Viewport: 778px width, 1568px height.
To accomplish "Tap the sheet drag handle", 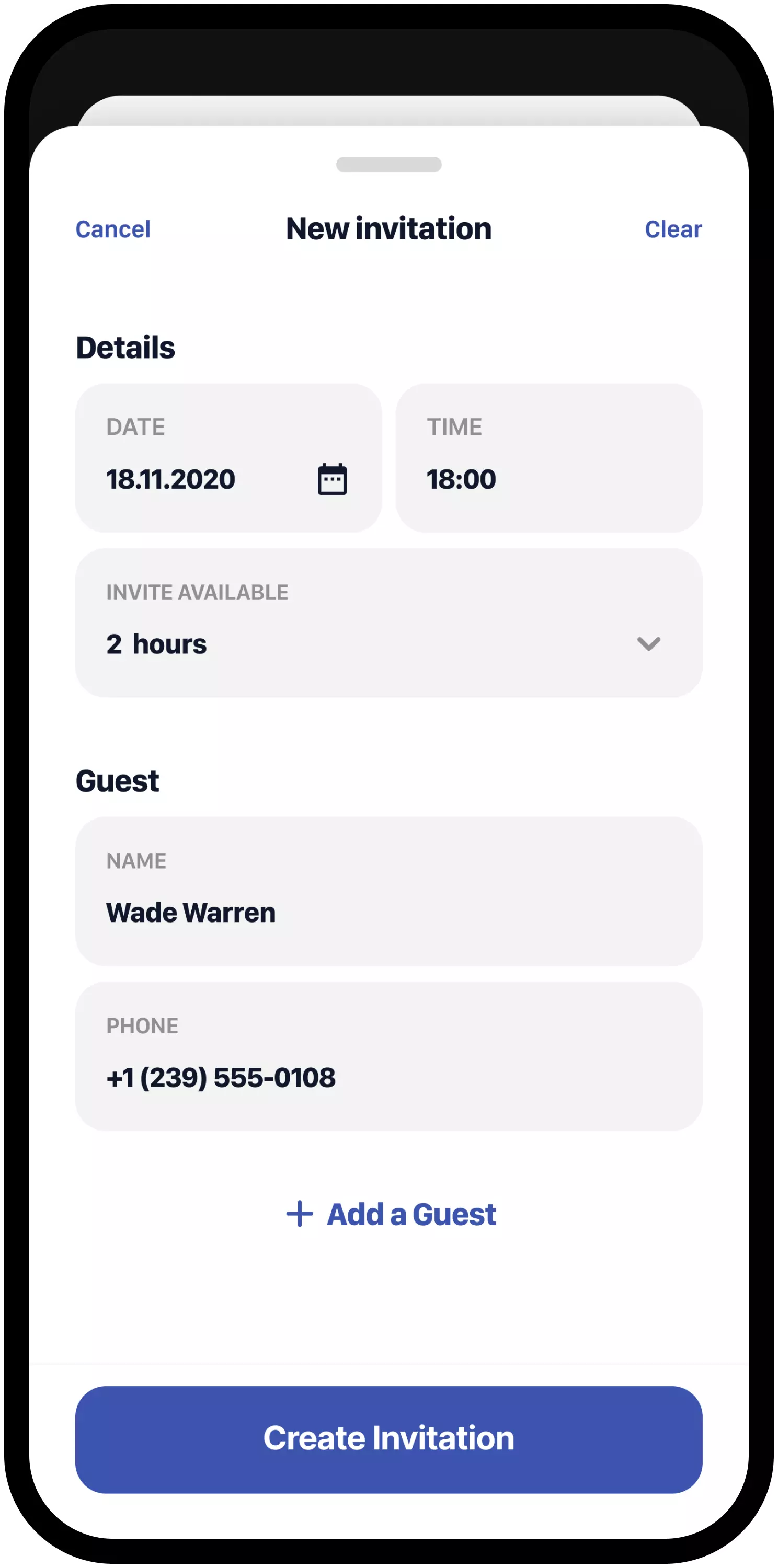I will (388, 164).
